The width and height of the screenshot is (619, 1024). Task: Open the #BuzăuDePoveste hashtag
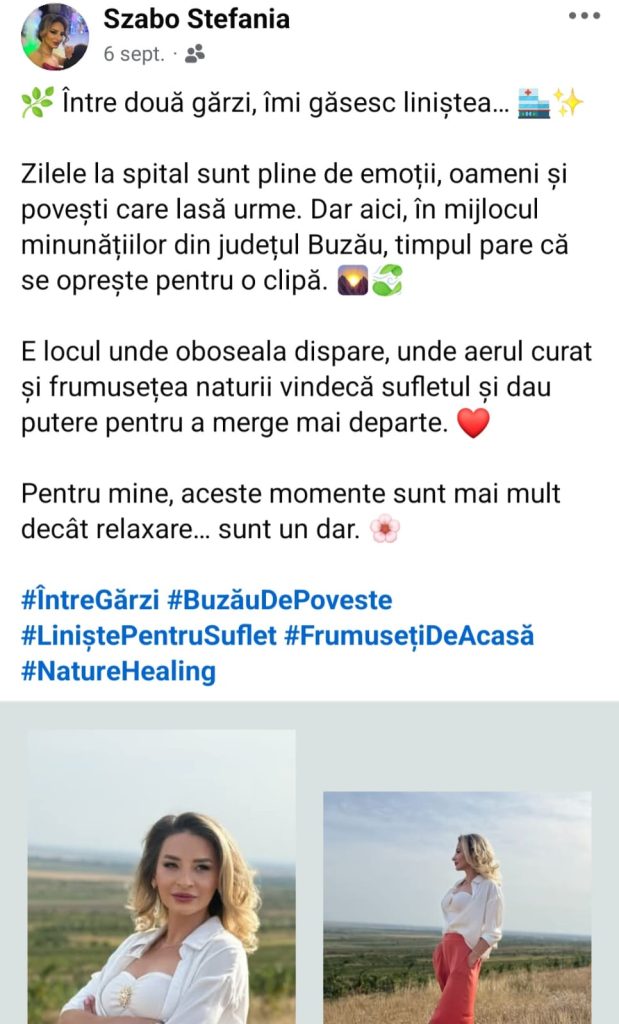pos(279,600)
